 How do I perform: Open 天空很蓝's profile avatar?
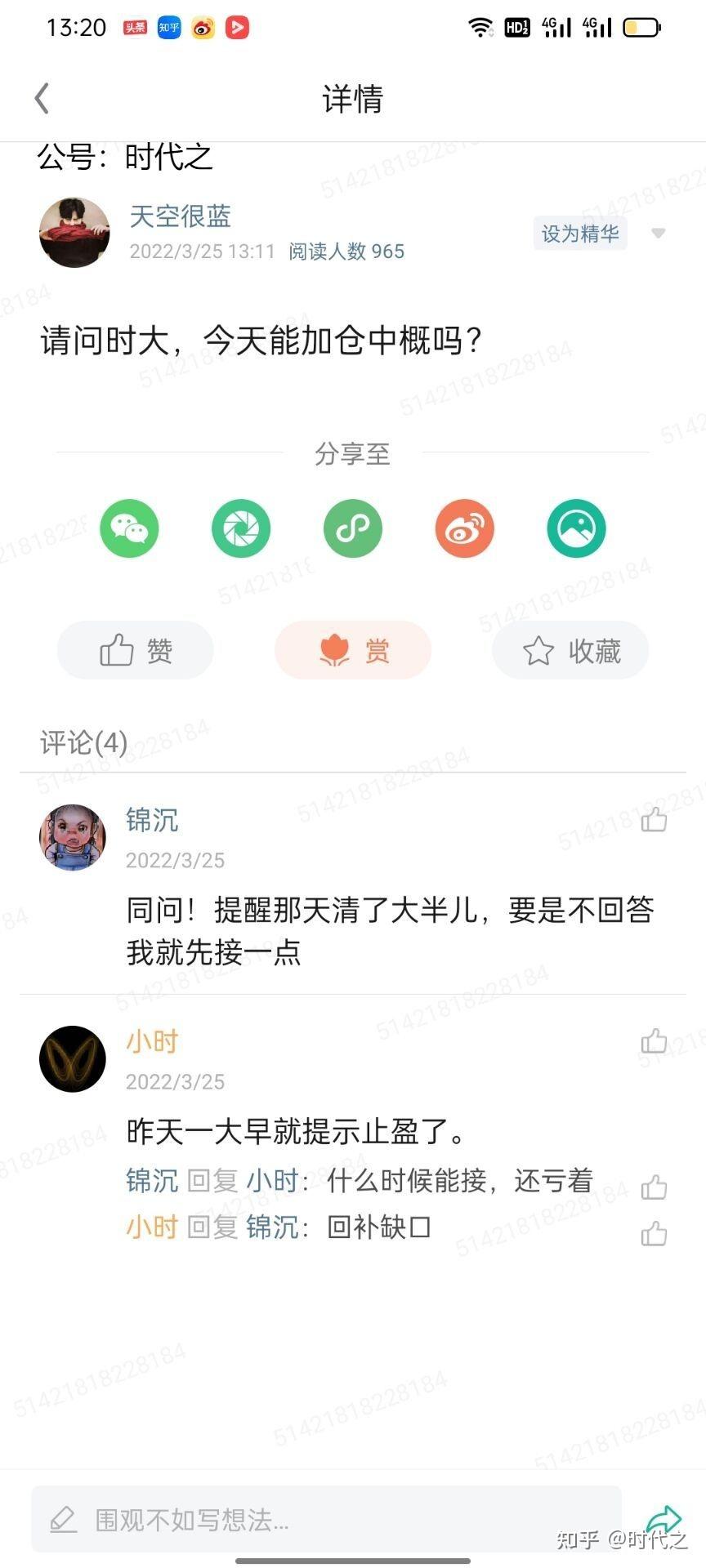(x=74, y=233)
